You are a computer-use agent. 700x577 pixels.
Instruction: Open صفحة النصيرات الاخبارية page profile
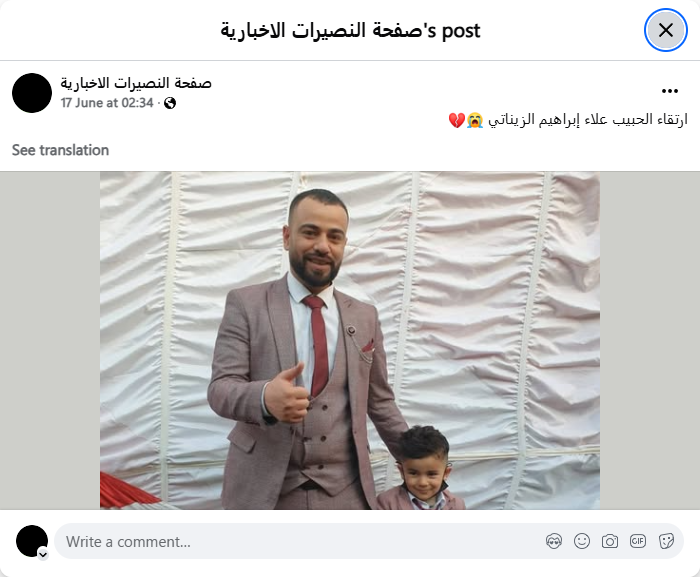tap(136, 83)
